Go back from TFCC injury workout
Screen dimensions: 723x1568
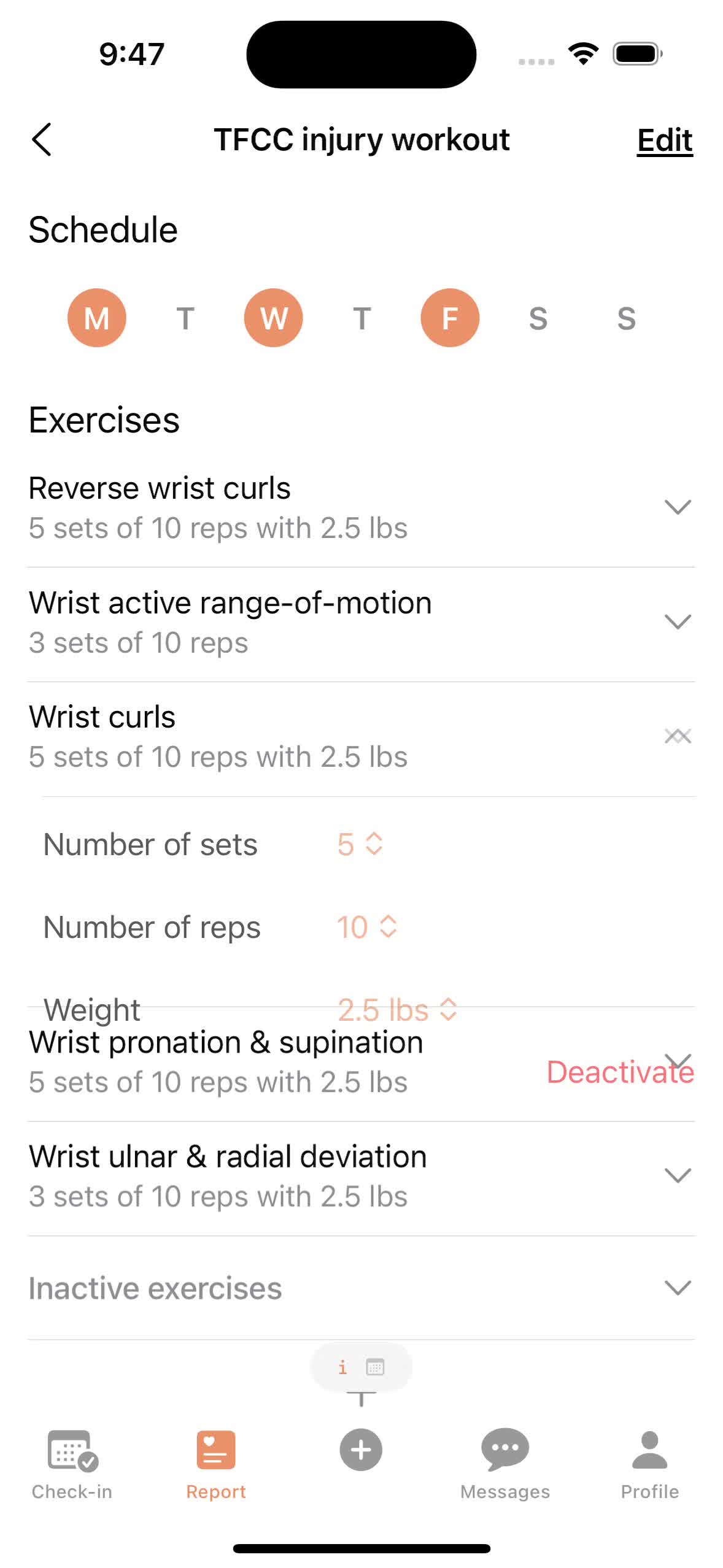click(x=42, y=140)
